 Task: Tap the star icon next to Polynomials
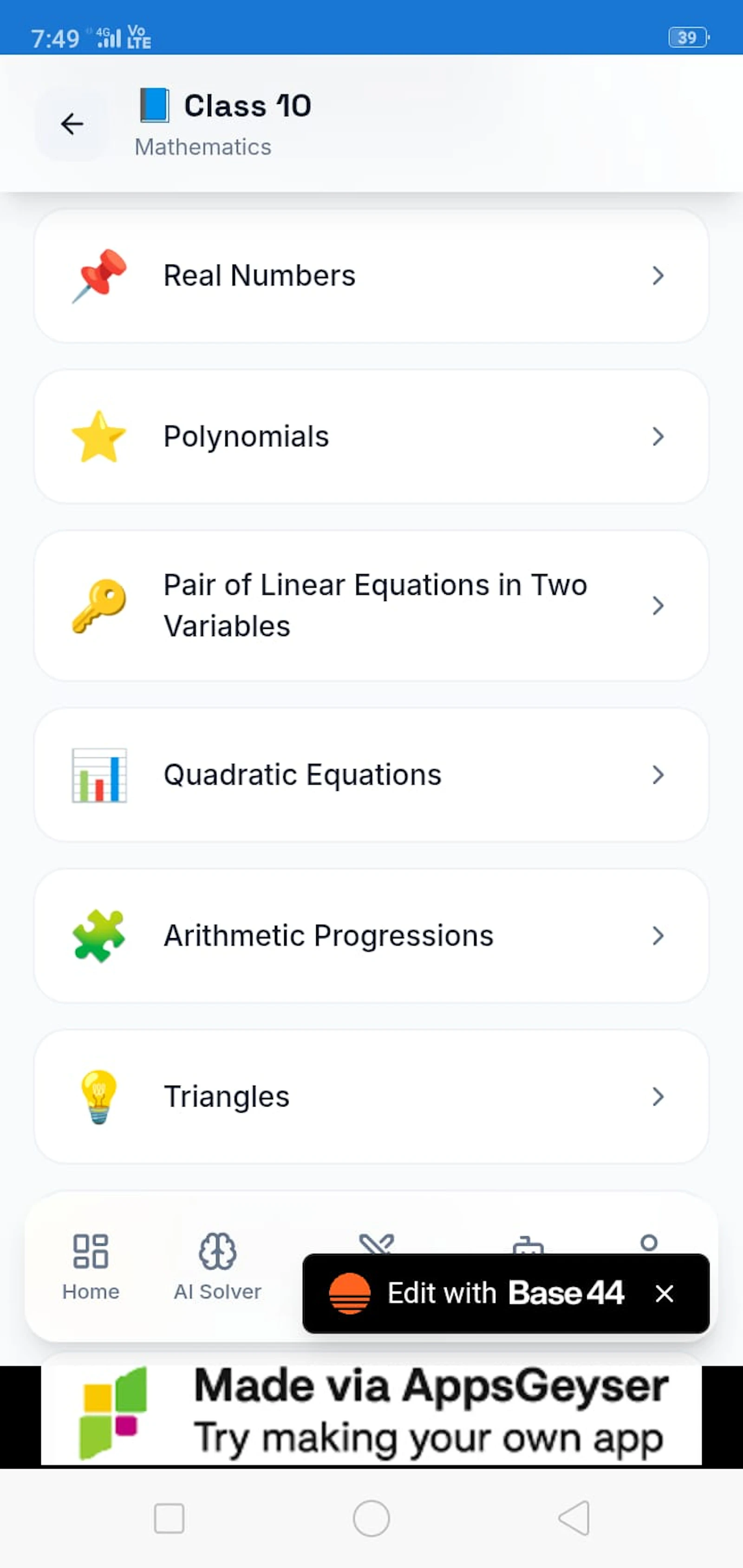pyautogui.click(x=99, y=436)
